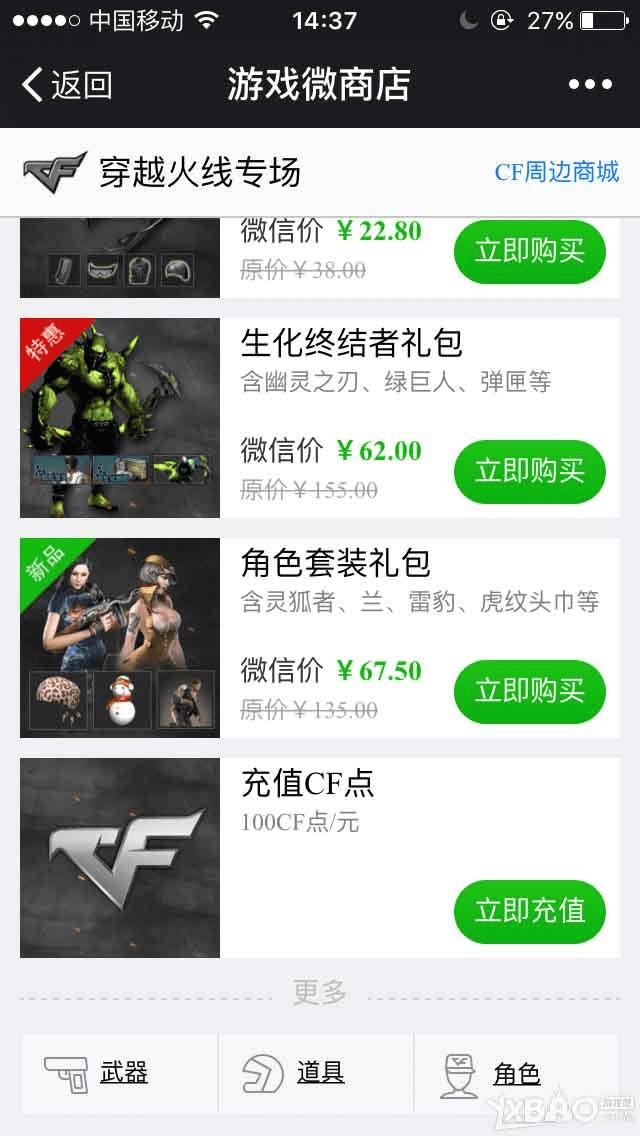Open the 充值CF点 tile image
Image resolution: width=640 pixels, height=1136 pixels.
120,858
